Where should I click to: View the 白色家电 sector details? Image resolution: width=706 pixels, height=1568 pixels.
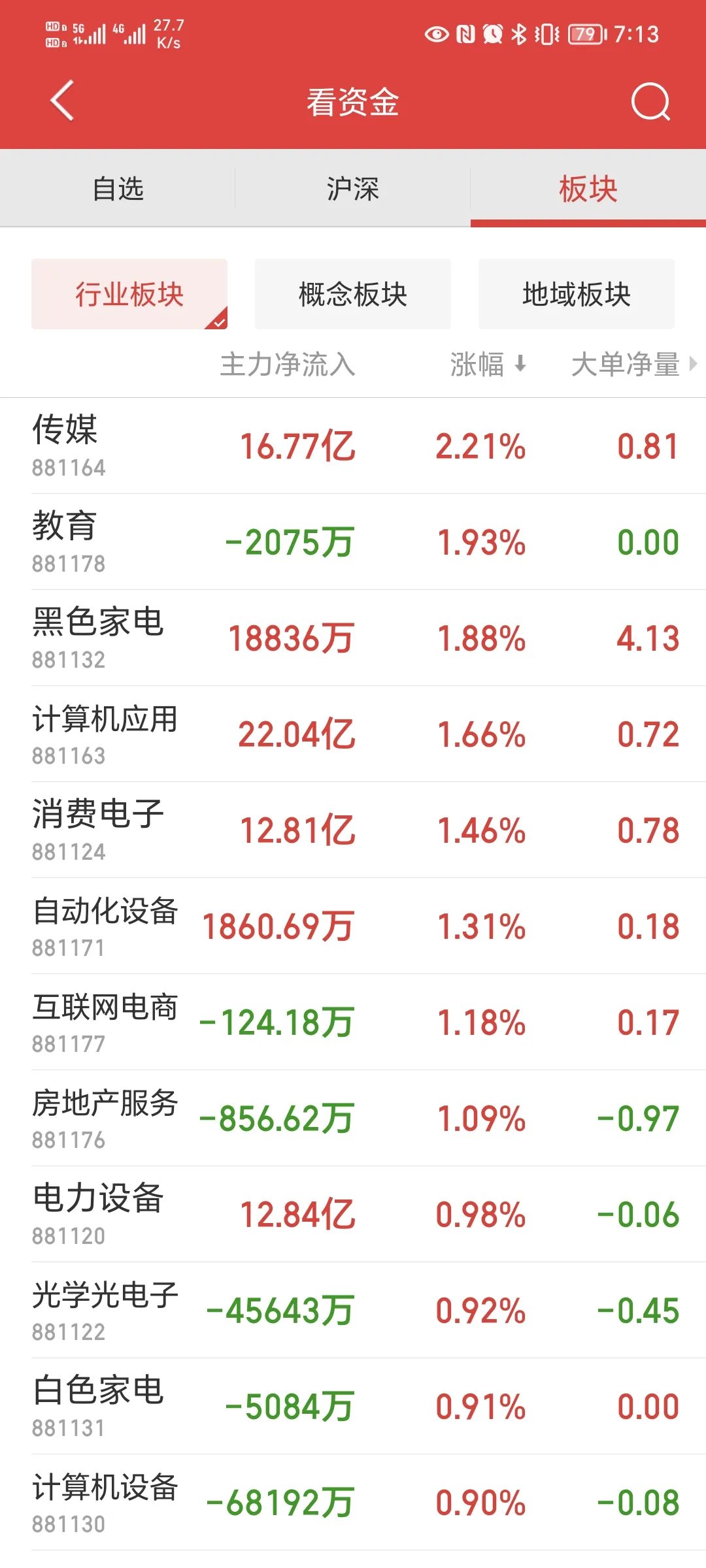(353, 1407)
